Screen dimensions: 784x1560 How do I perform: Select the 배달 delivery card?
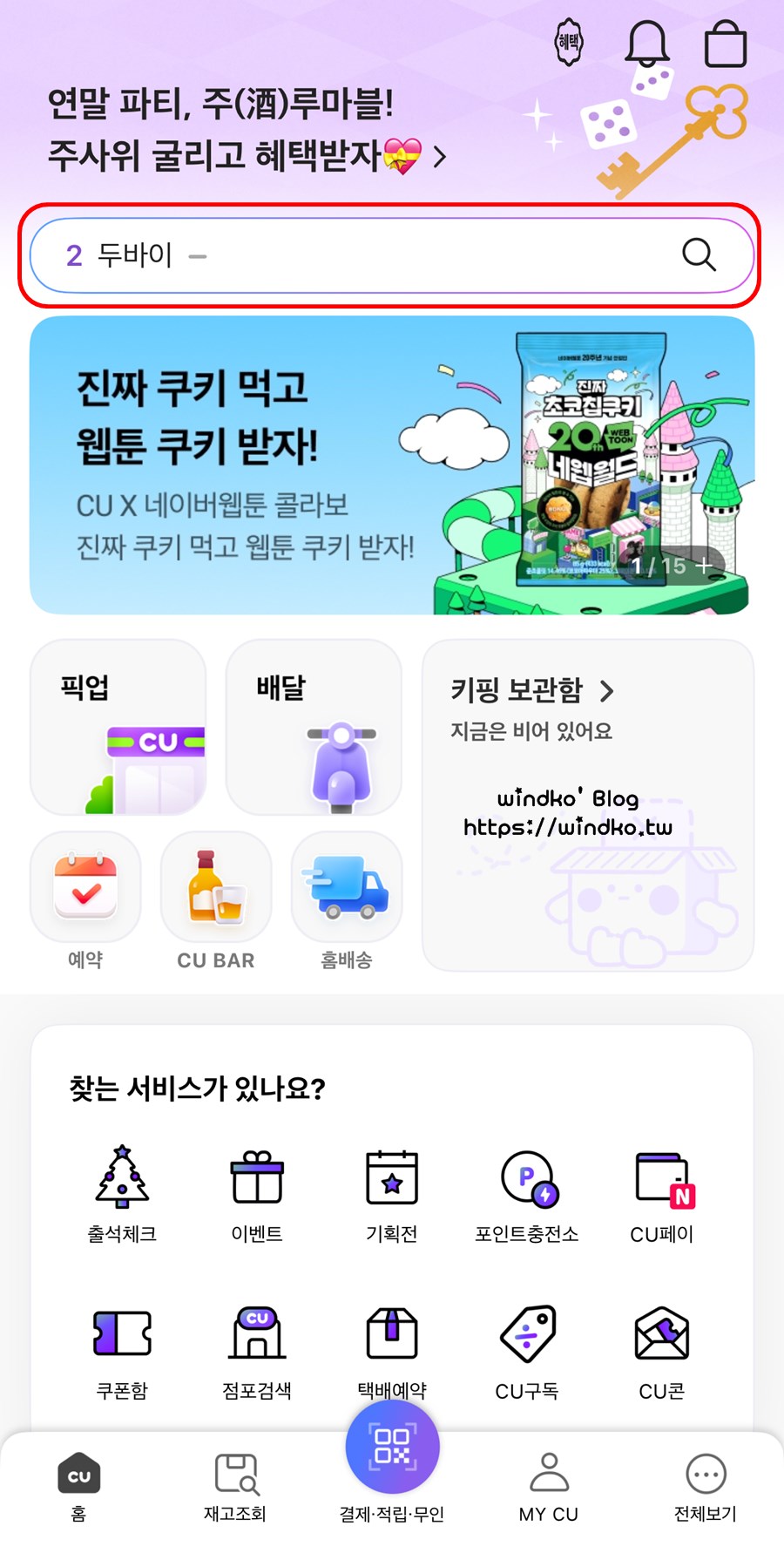coord(314,728)
